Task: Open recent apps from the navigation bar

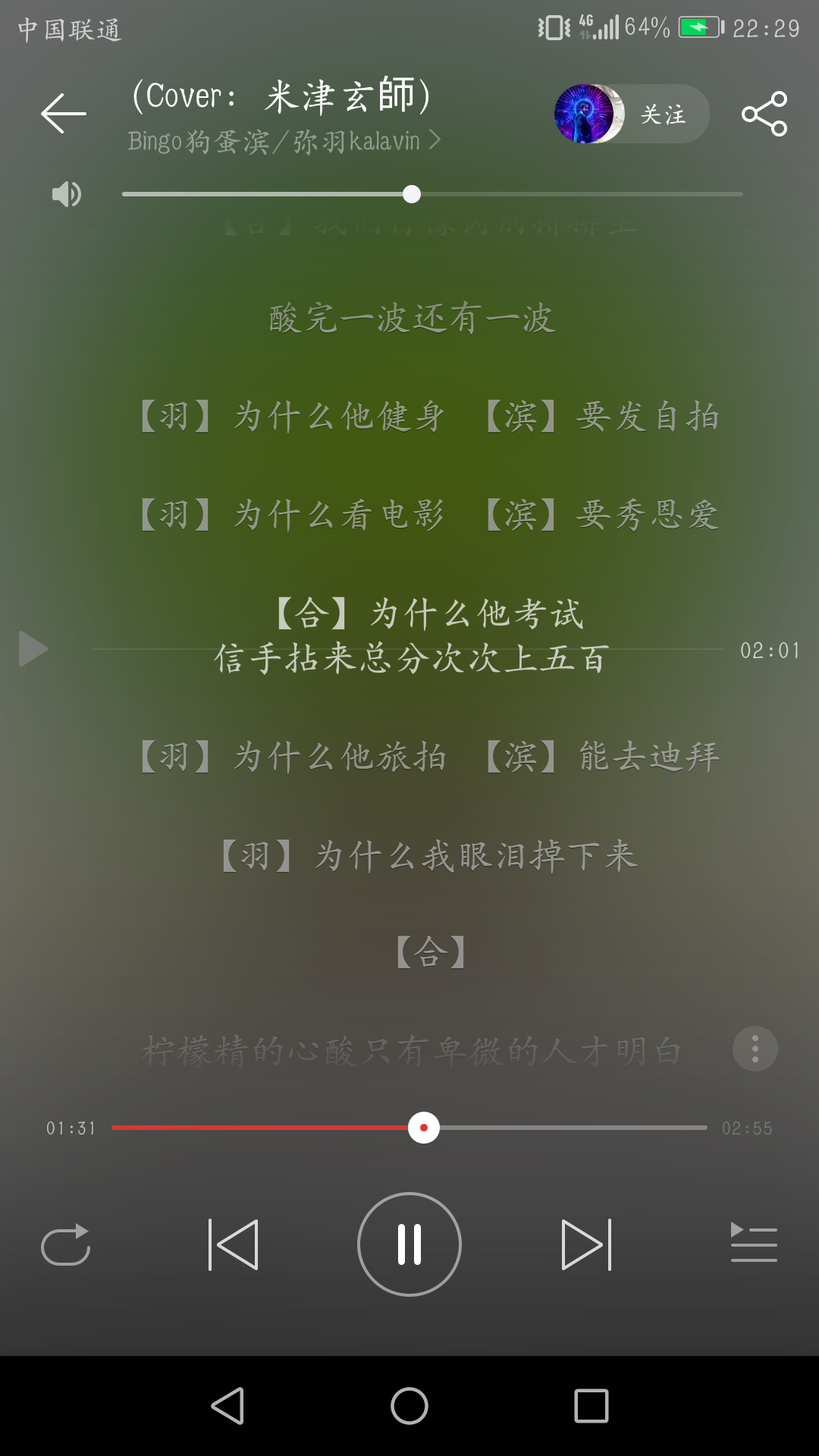Action: (x=591, y=1407)
